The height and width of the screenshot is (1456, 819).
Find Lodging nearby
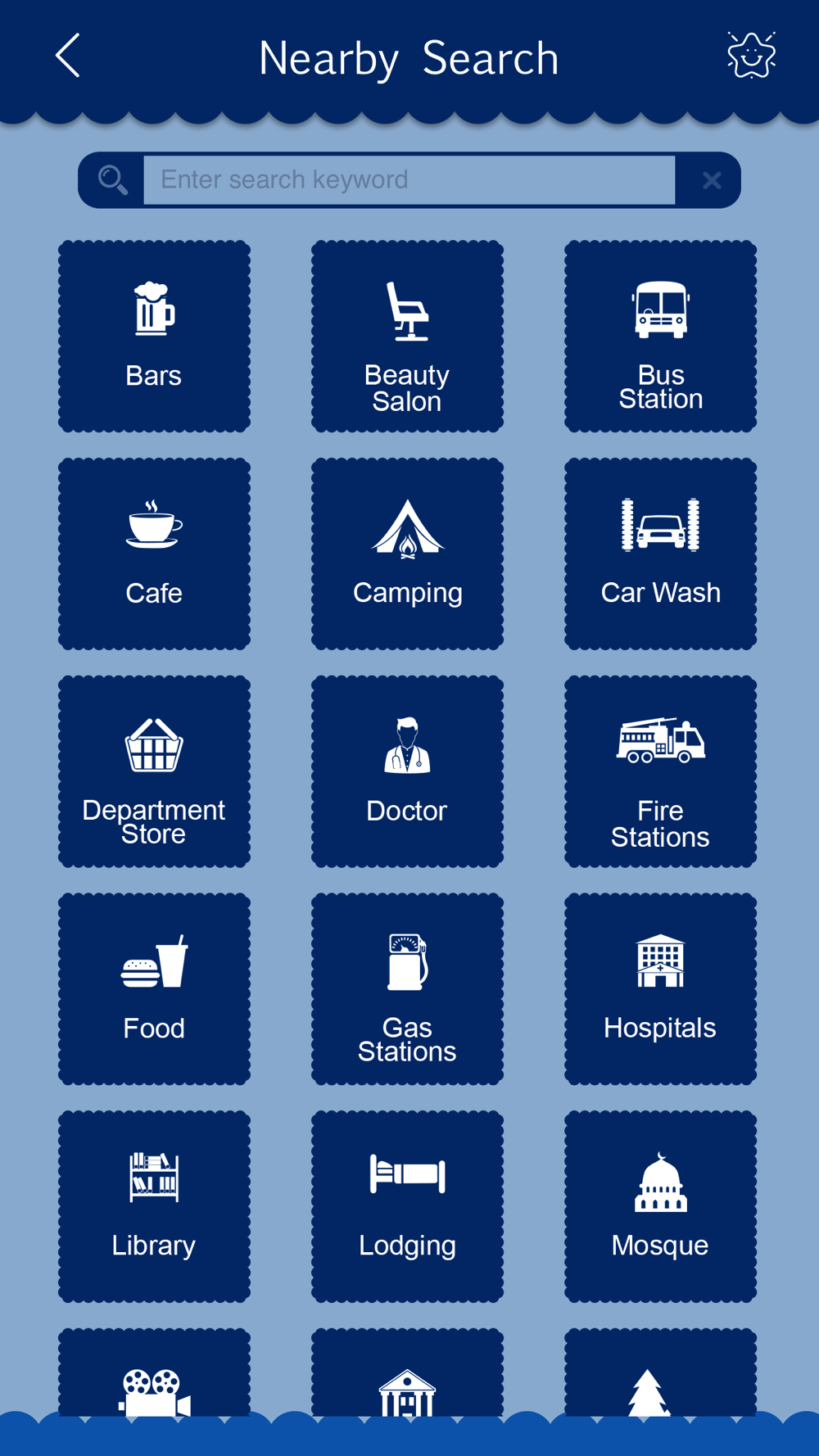click(x=407, y=1206)
